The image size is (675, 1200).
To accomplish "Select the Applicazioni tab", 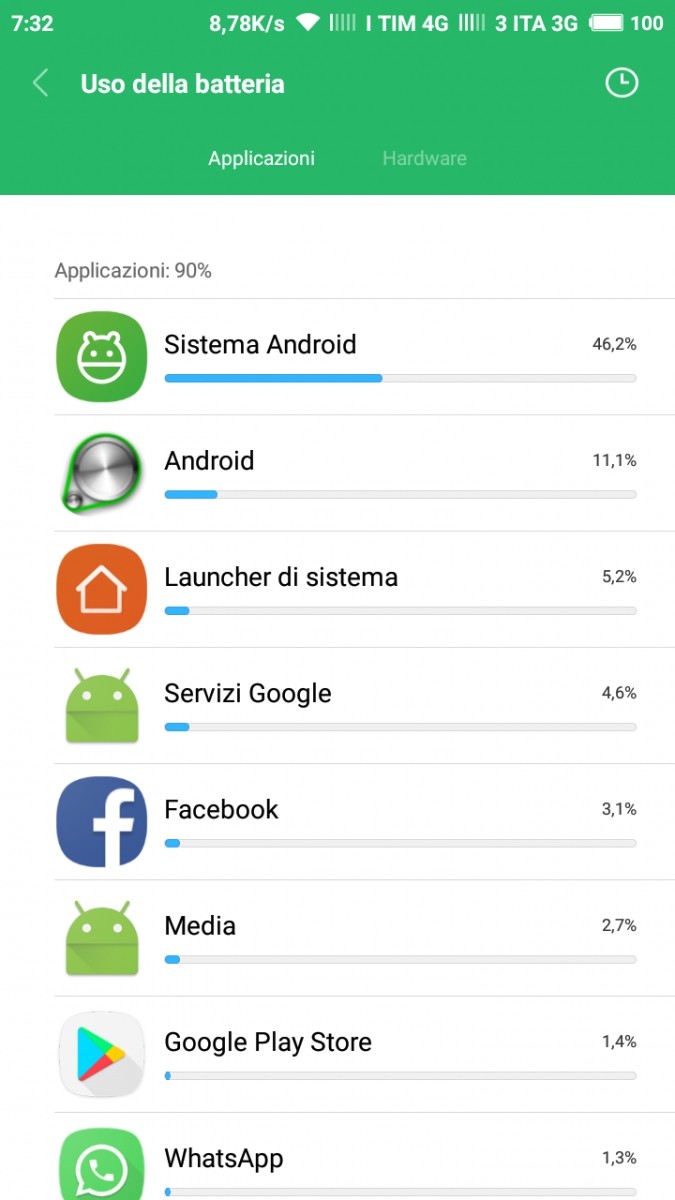I will (261, 158).
